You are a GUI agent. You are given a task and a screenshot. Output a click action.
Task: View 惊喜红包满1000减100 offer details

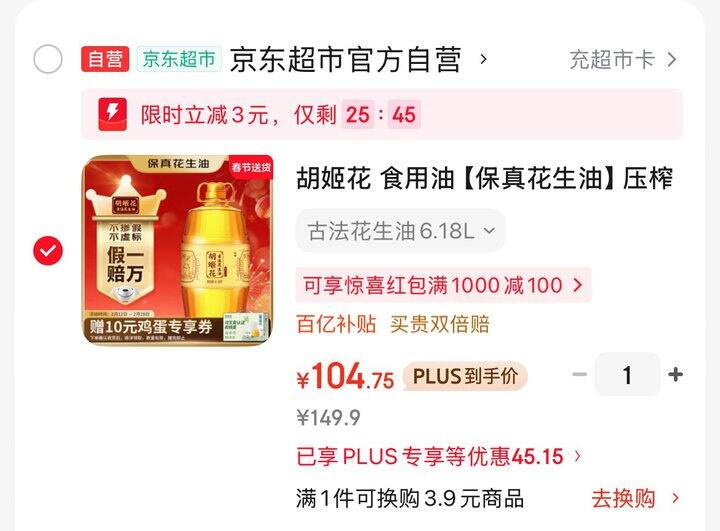(x=443, y=285)
